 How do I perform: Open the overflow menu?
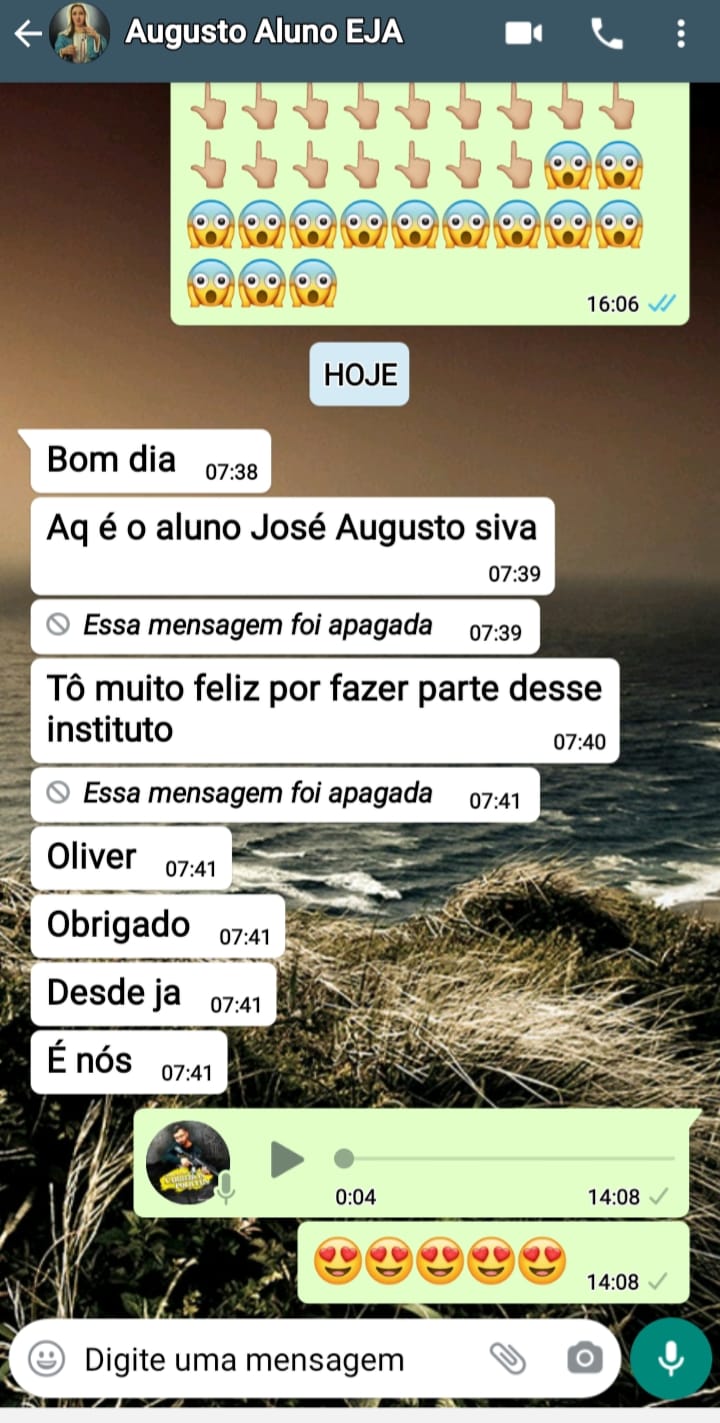coord(681,34)
